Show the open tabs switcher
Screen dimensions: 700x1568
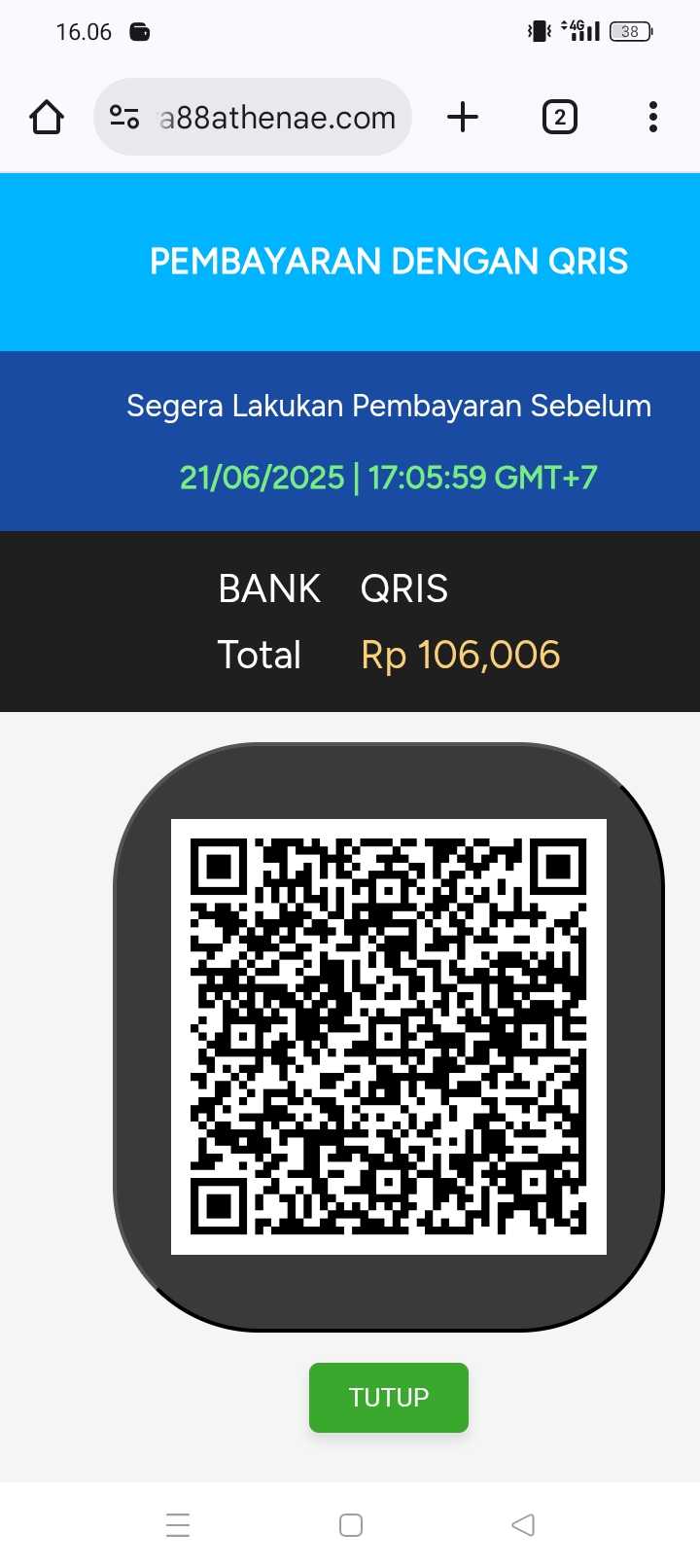pos(559,118)
